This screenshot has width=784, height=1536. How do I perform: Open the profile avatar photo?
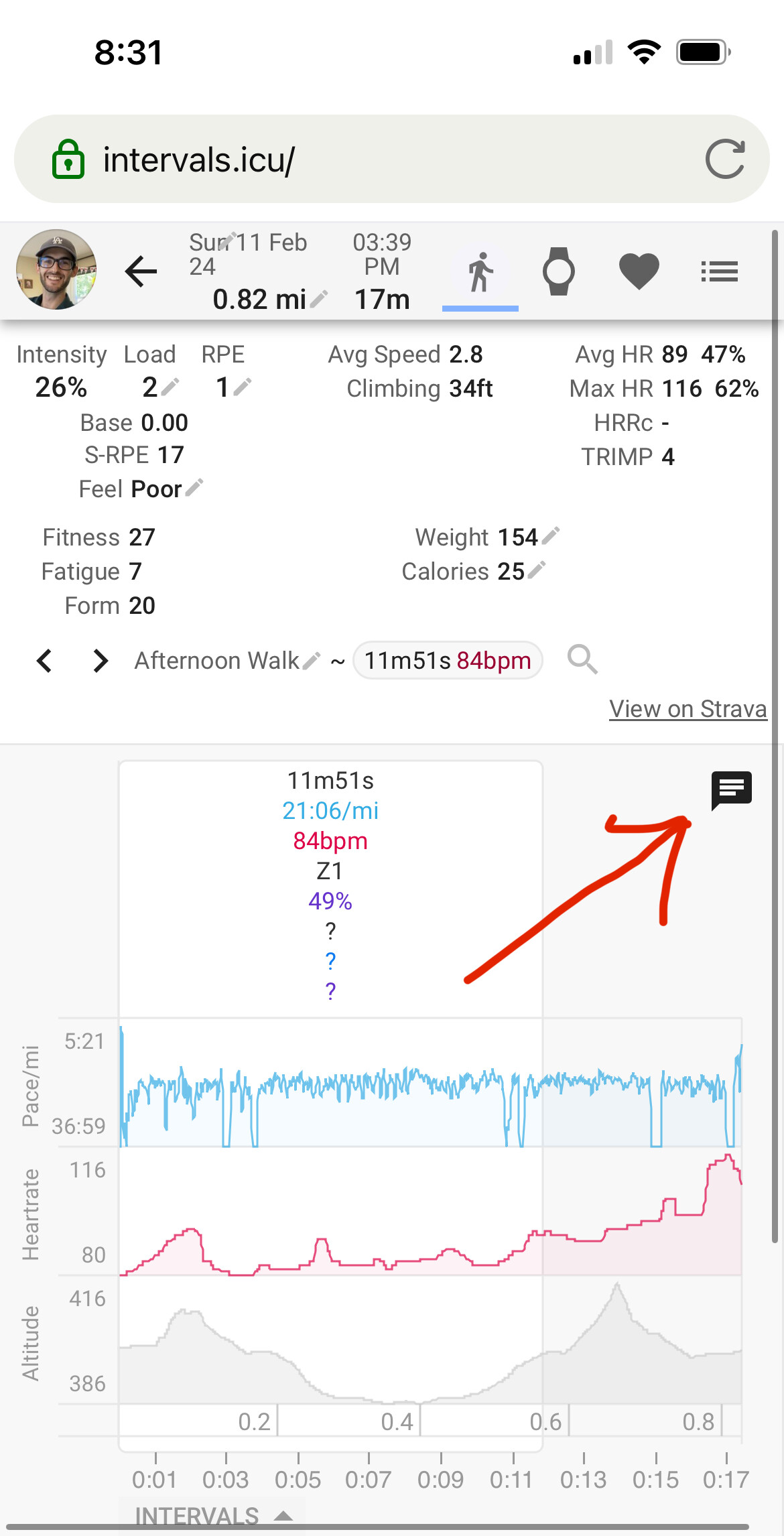(57, 269)
